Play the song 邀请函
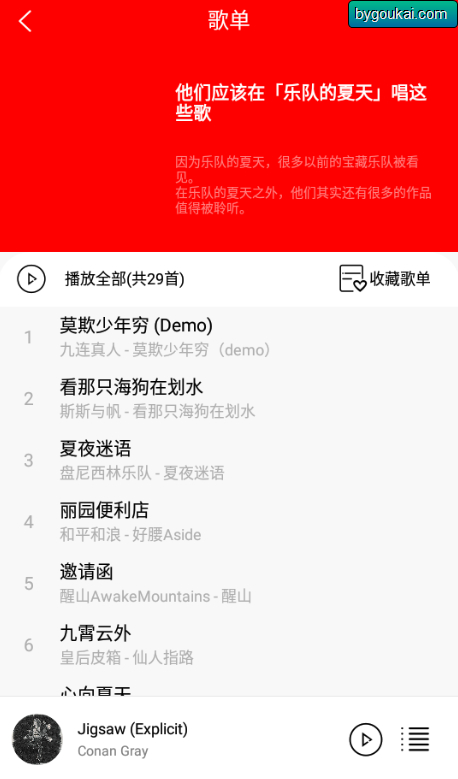Viewport: 458px width, 779px height. (x=229, y=584)
